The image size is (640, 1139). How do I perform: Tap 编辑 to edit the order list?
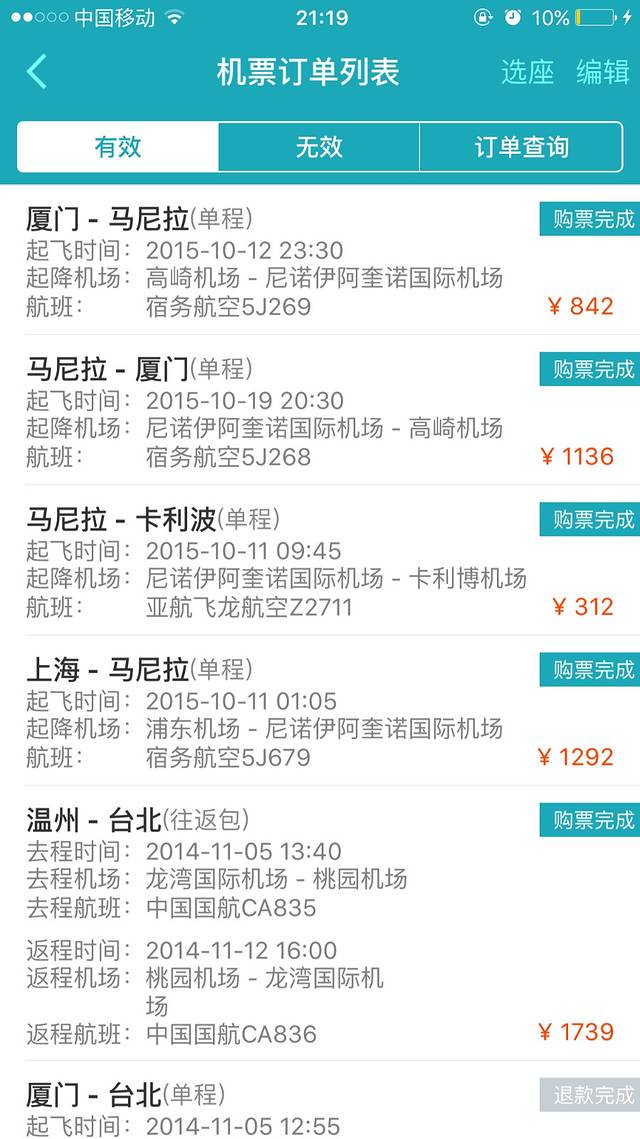[x=603, y=72]
